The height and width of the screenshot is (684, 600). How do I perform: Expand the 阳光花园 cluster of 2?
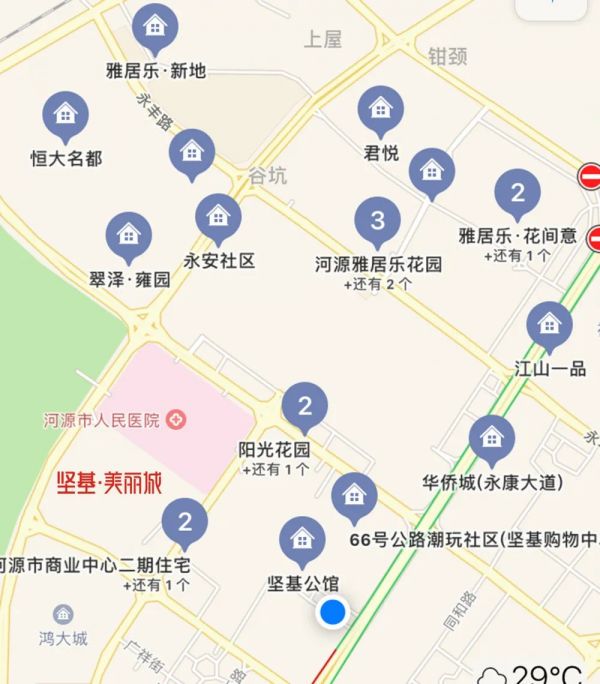pyautogui.click(x=305, y=407)
